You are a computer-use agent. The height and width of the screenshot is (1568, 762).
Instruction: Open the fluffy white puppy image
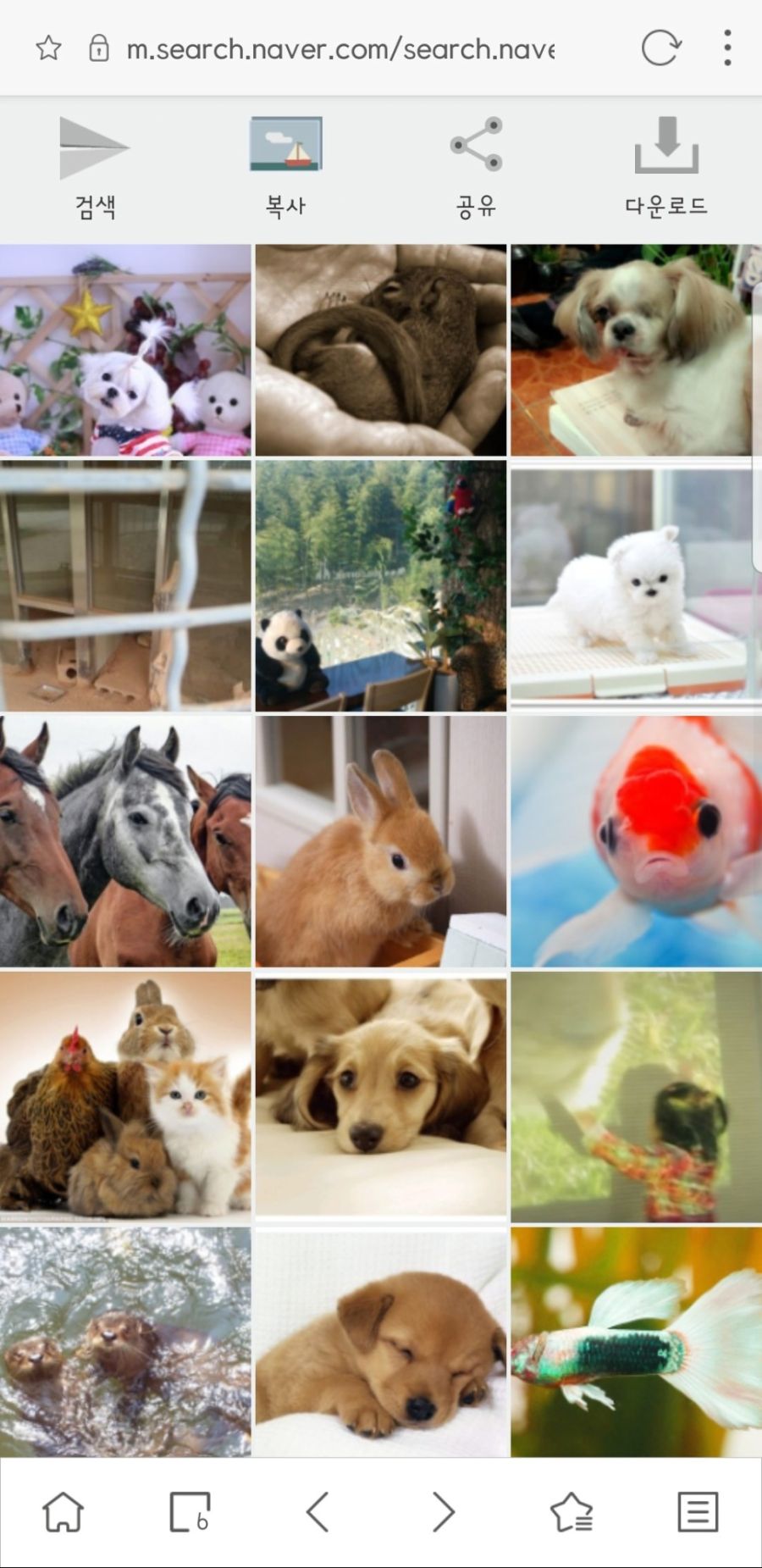[636, 585]
